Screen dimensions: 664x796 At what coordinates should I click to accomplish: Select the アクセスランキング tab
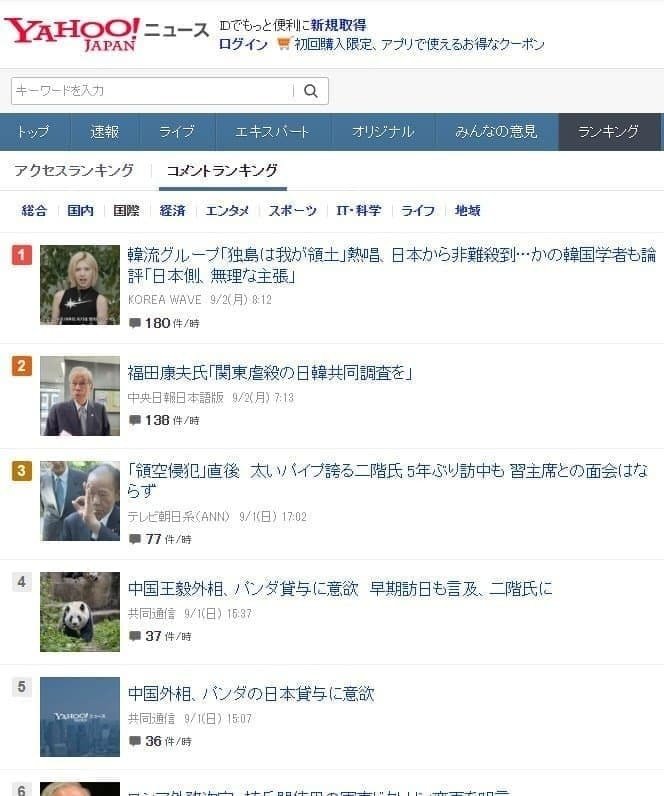click(x=74, y=171)
